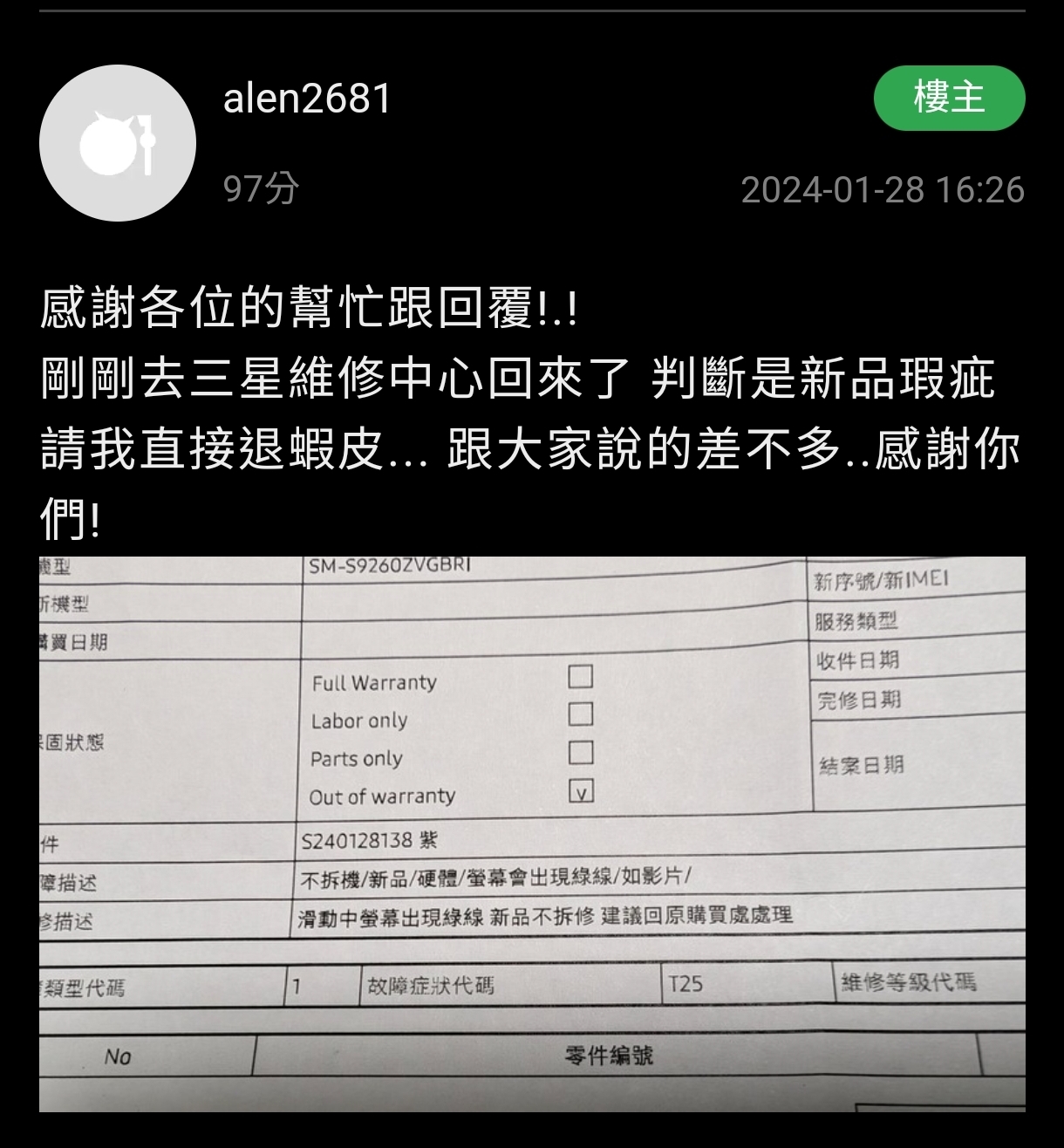Tap the alen2681 username
Screen dimensions: 1064x1148
(307, 99)
